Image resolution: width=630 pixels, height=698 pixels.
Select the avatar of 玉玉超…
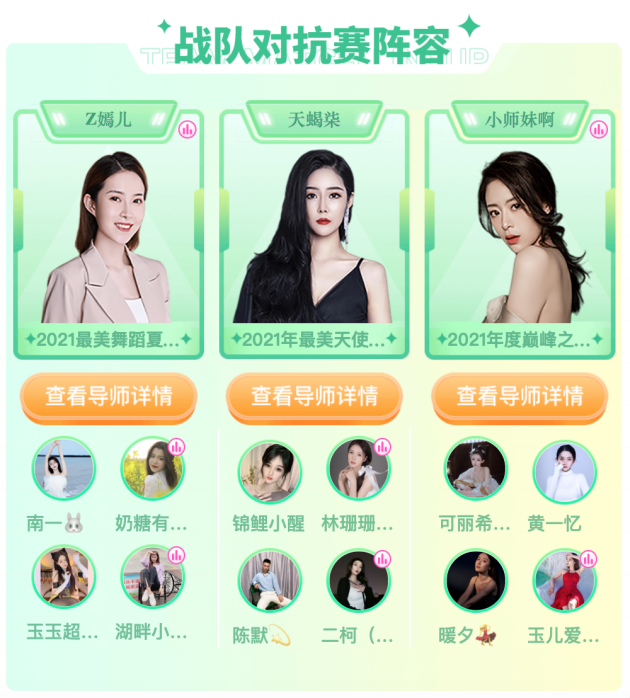(x=64, y=577)
